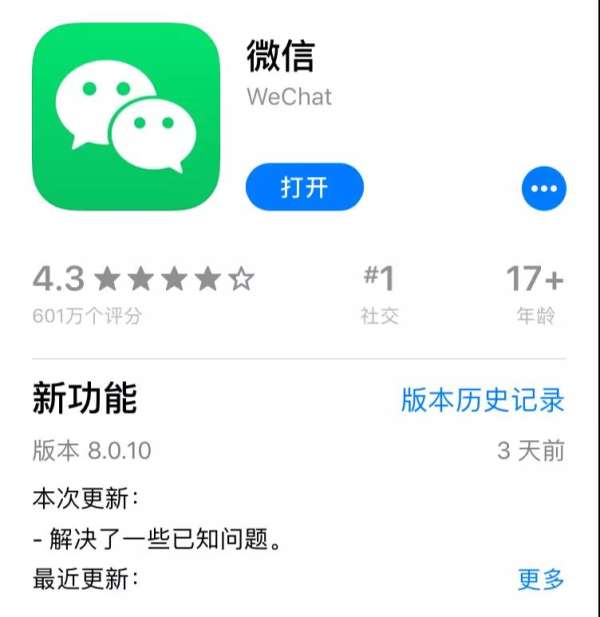Expand update notes with 更多
This screenshot has width=600, height=617.
coord(541,578)
